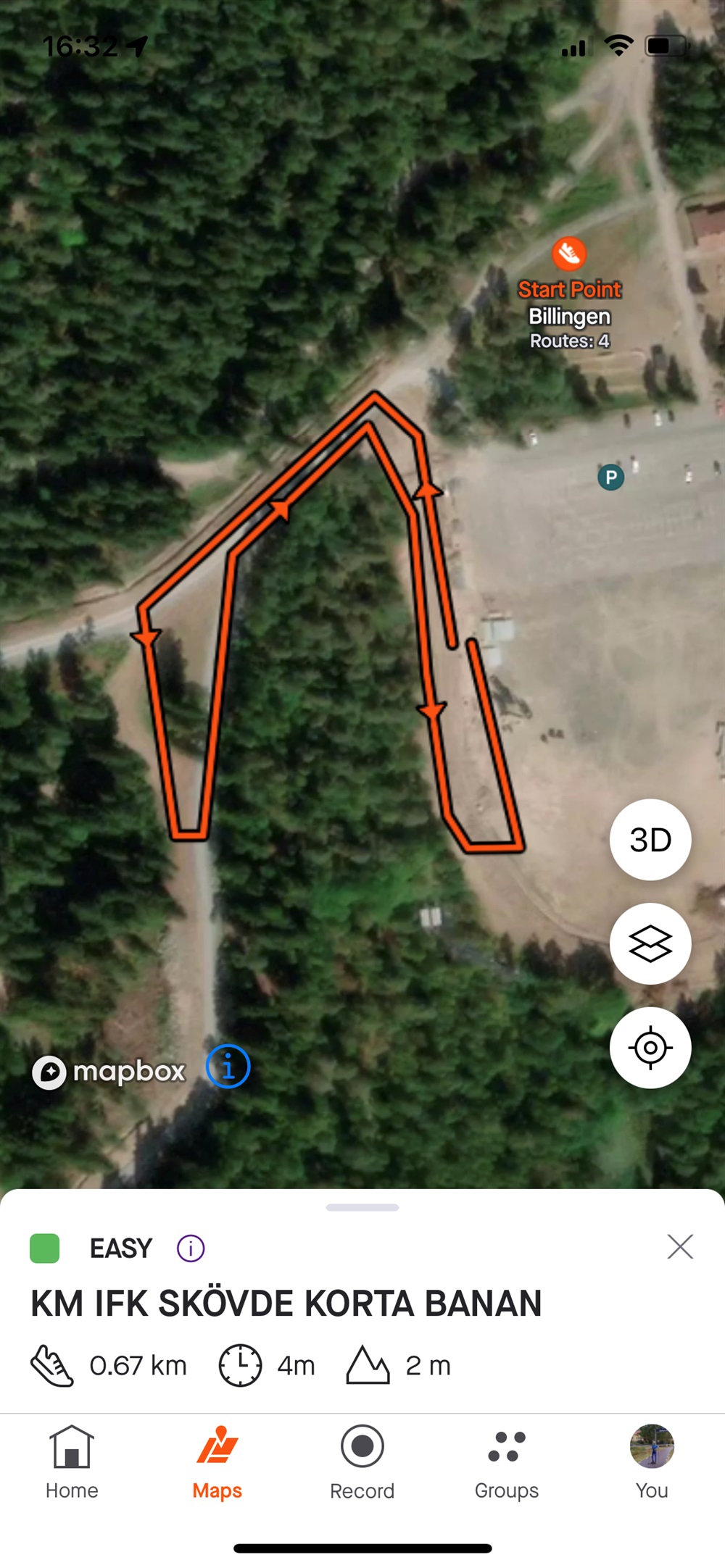Tap the parking marker on the map
Viewport: 725px width, 1568px height.
(610, 478)
